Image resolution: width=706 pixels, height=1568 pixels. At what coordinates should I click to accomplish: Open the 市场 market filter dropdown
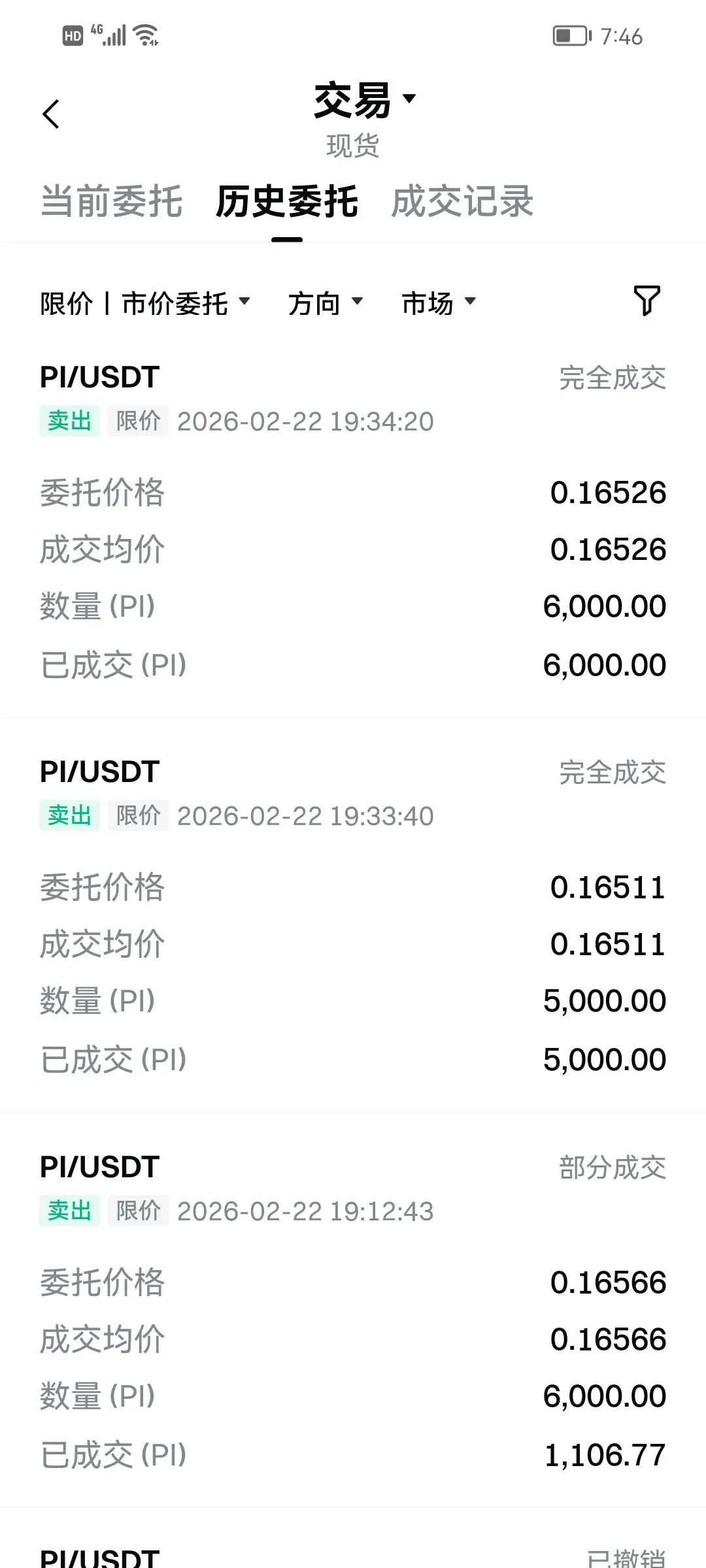438,303
